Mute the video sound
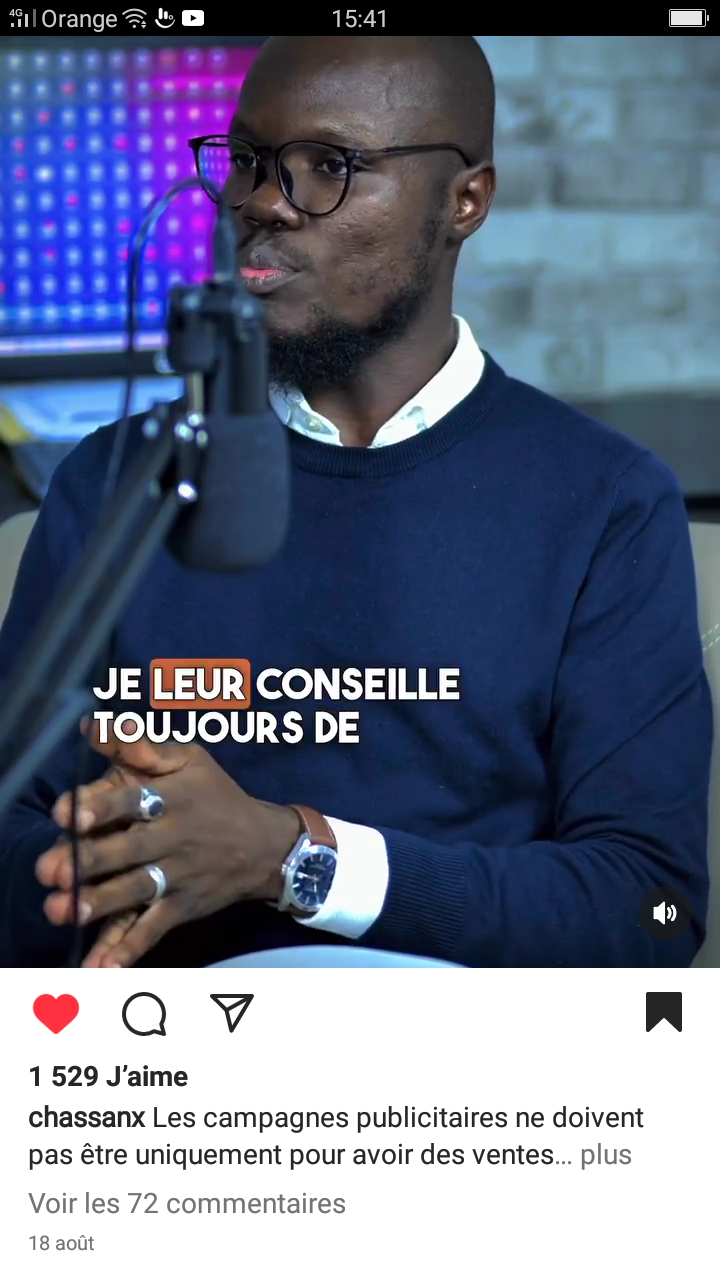 (x=665, y=912)
